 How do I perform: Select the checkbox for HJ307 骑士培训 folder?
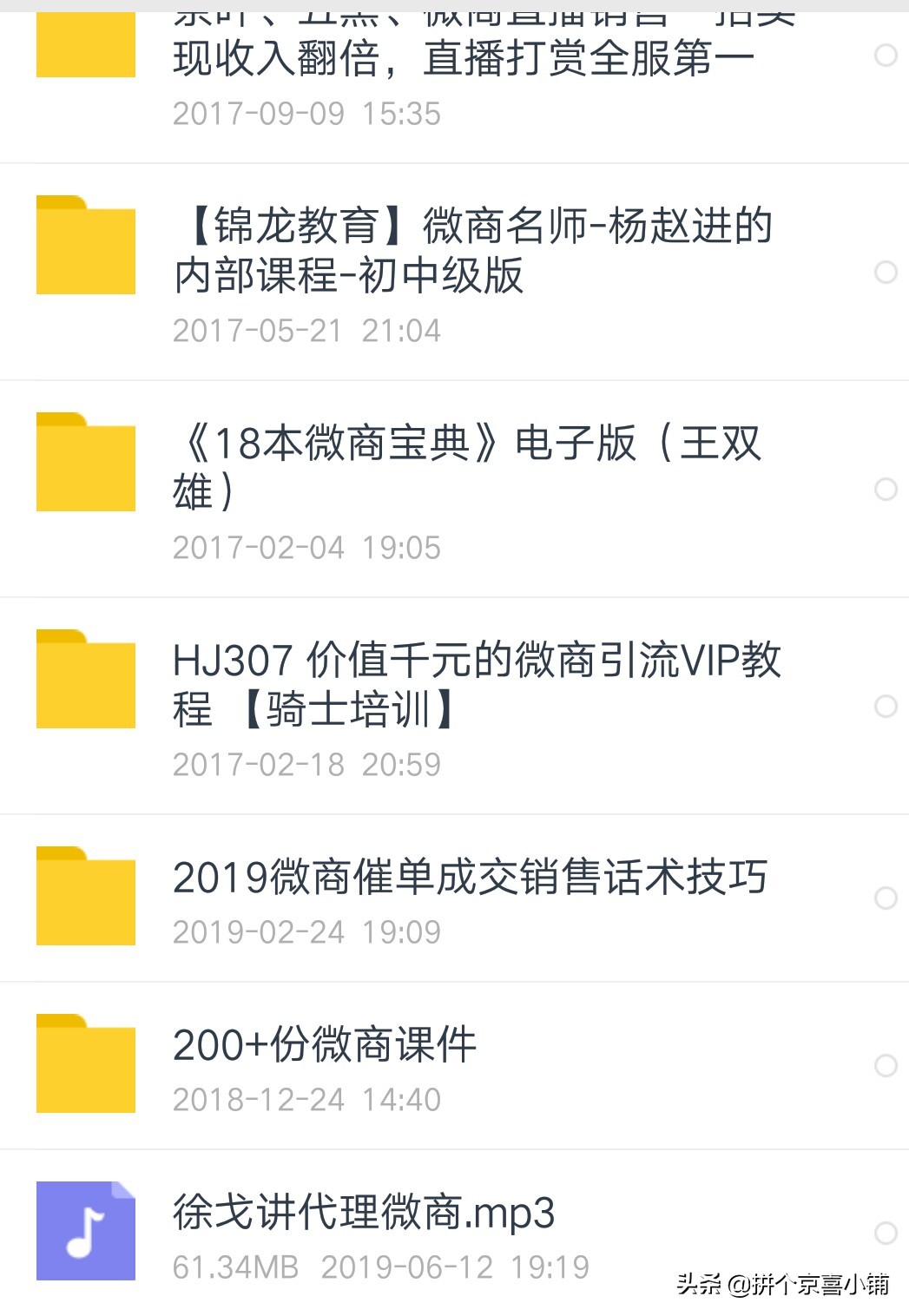click(x=886, y=705)
